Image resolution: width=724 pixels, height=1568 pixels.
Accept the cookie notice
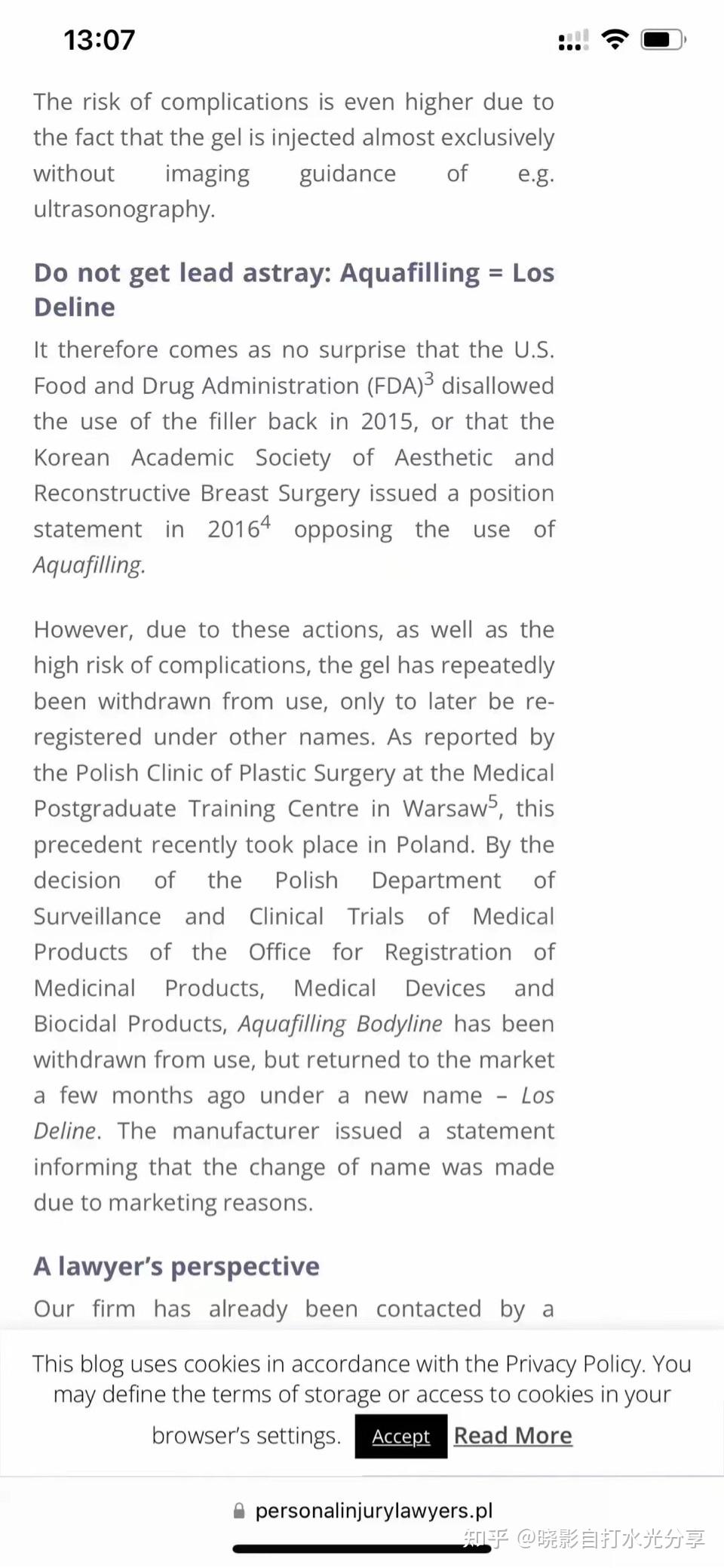click(x=400, y=1436)
